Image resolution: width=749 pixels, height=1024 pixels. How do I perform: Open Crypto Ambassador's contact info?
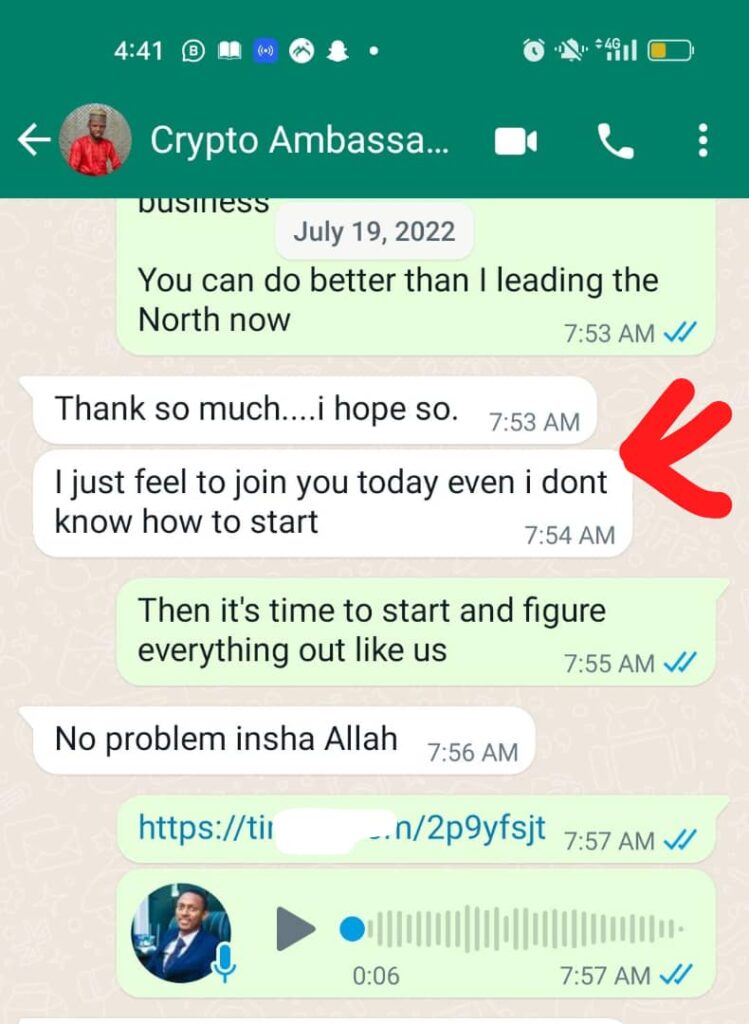point(299,141)
